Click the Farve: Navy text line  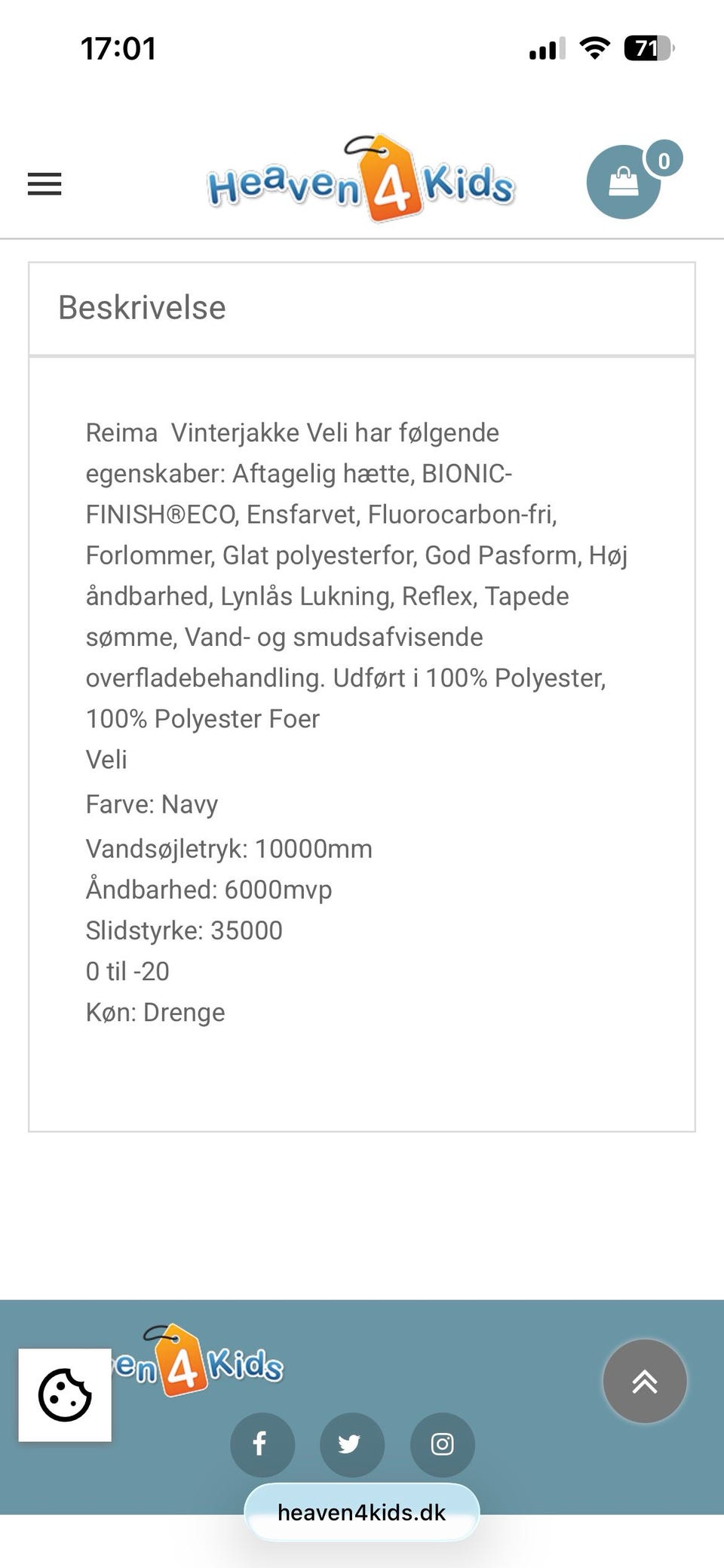click(x=152, y=804)
